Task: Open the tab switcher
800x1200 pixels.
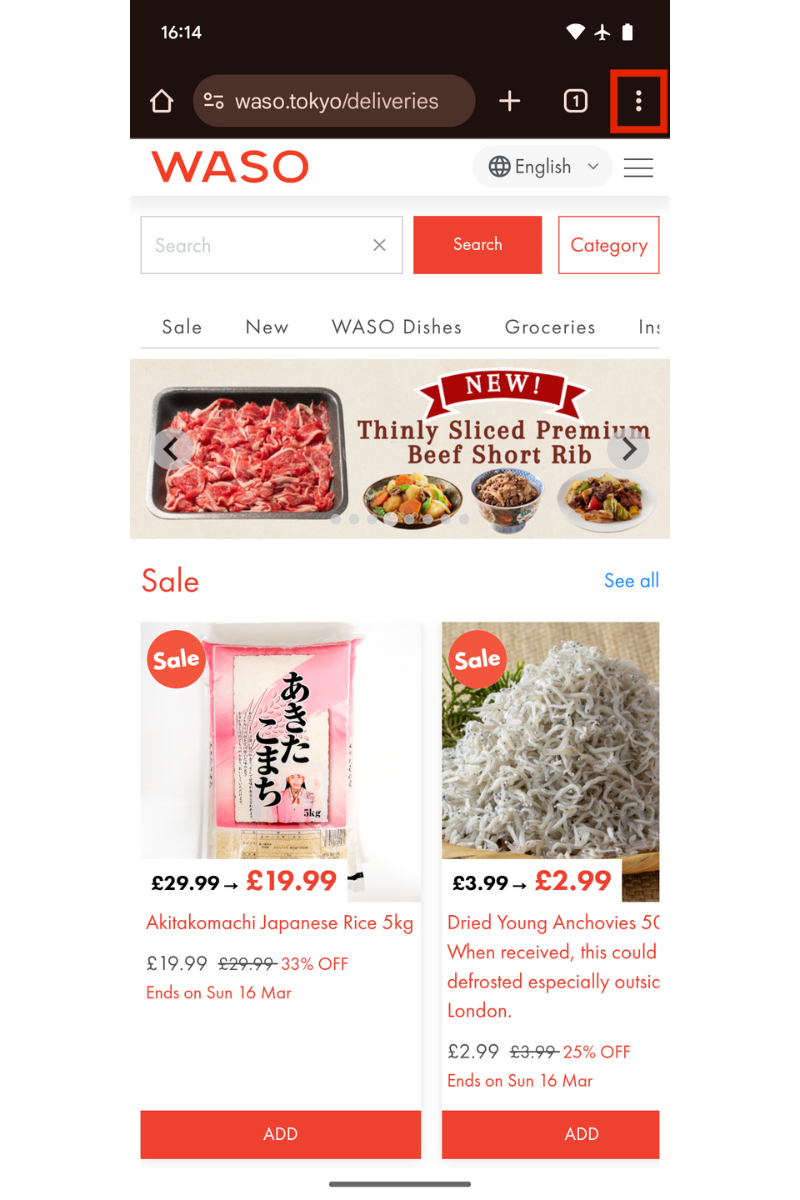Action: [x=575, y=101]
